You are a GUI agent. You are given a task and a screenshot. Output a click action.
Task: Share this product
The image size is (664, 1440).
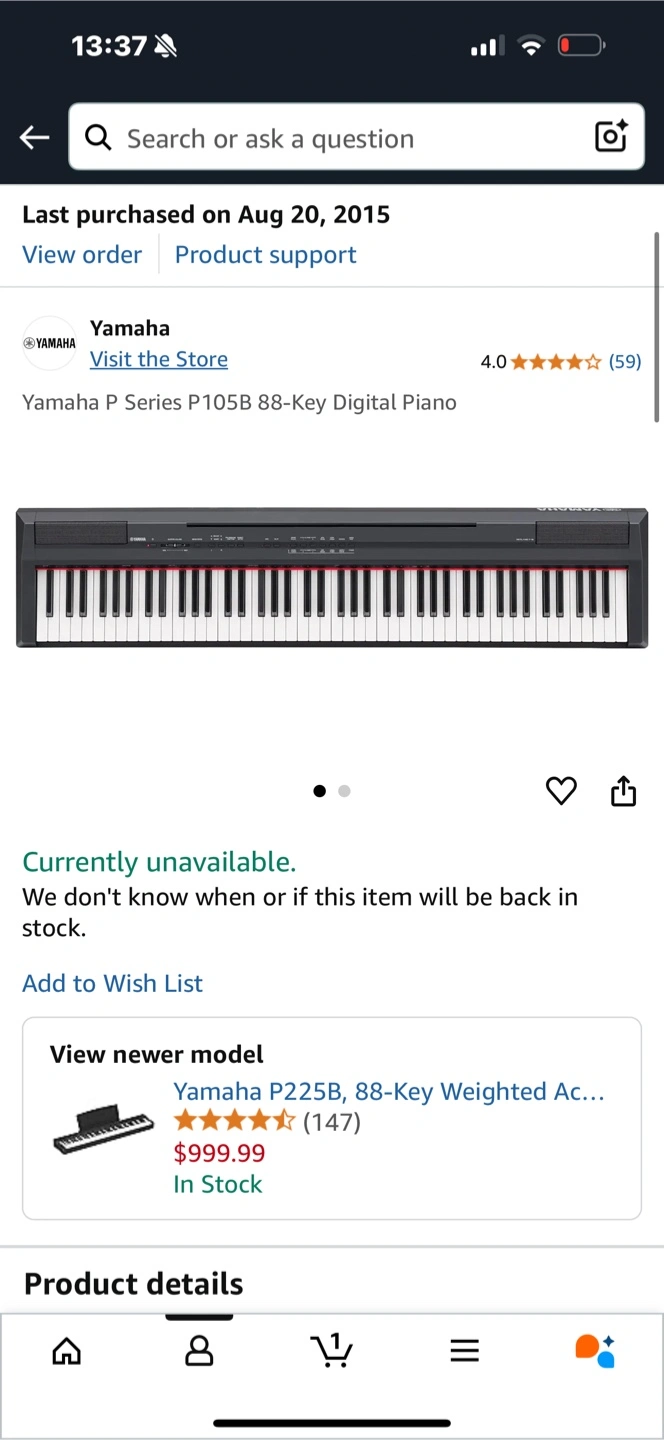623,791
